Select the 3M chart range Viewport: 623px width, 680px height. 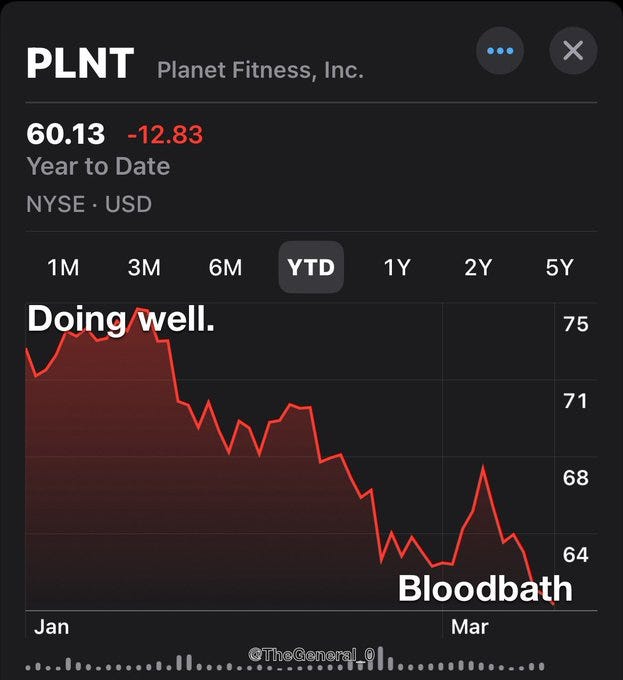point(144,267)
